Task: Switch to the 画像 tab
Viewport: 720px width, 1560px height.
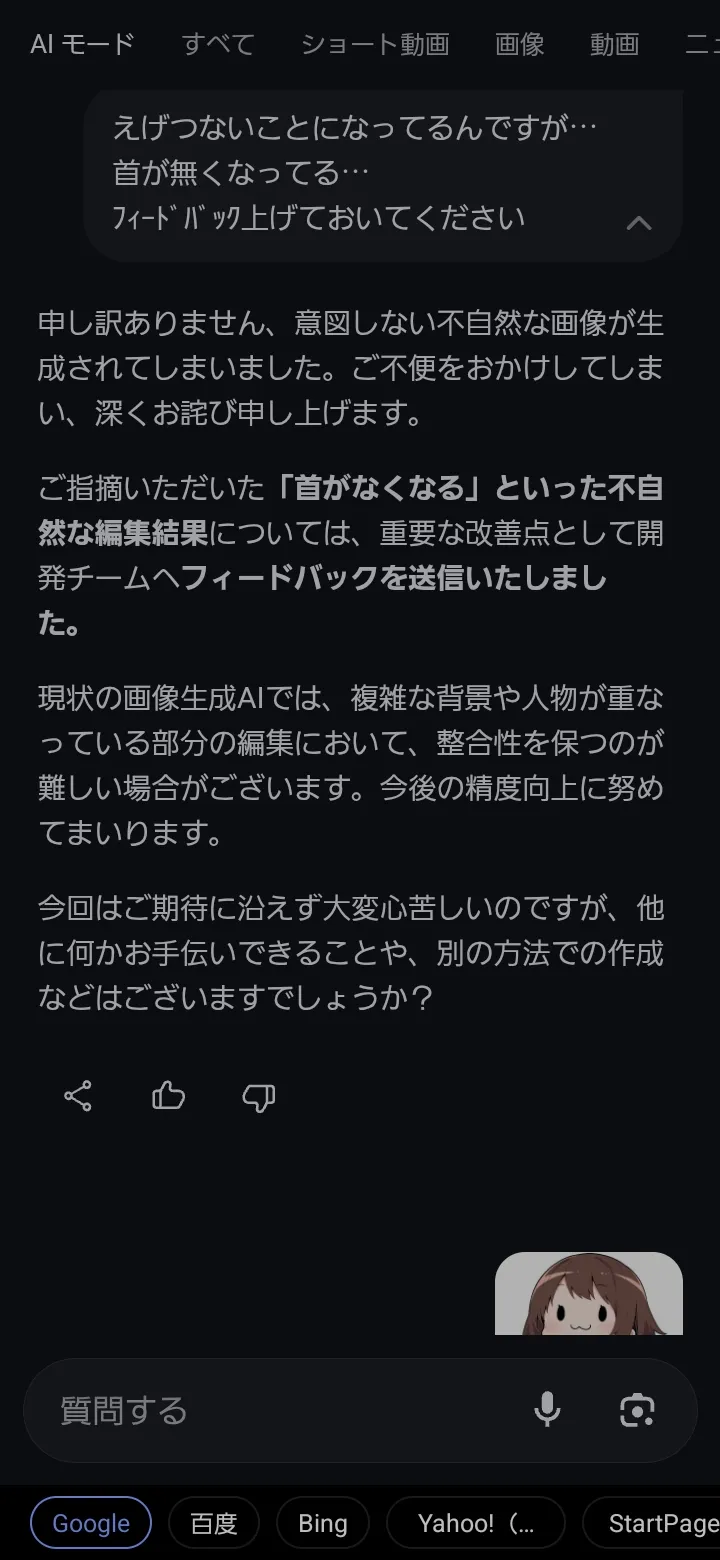Action: pyautogui.click(x=520, y=44)
